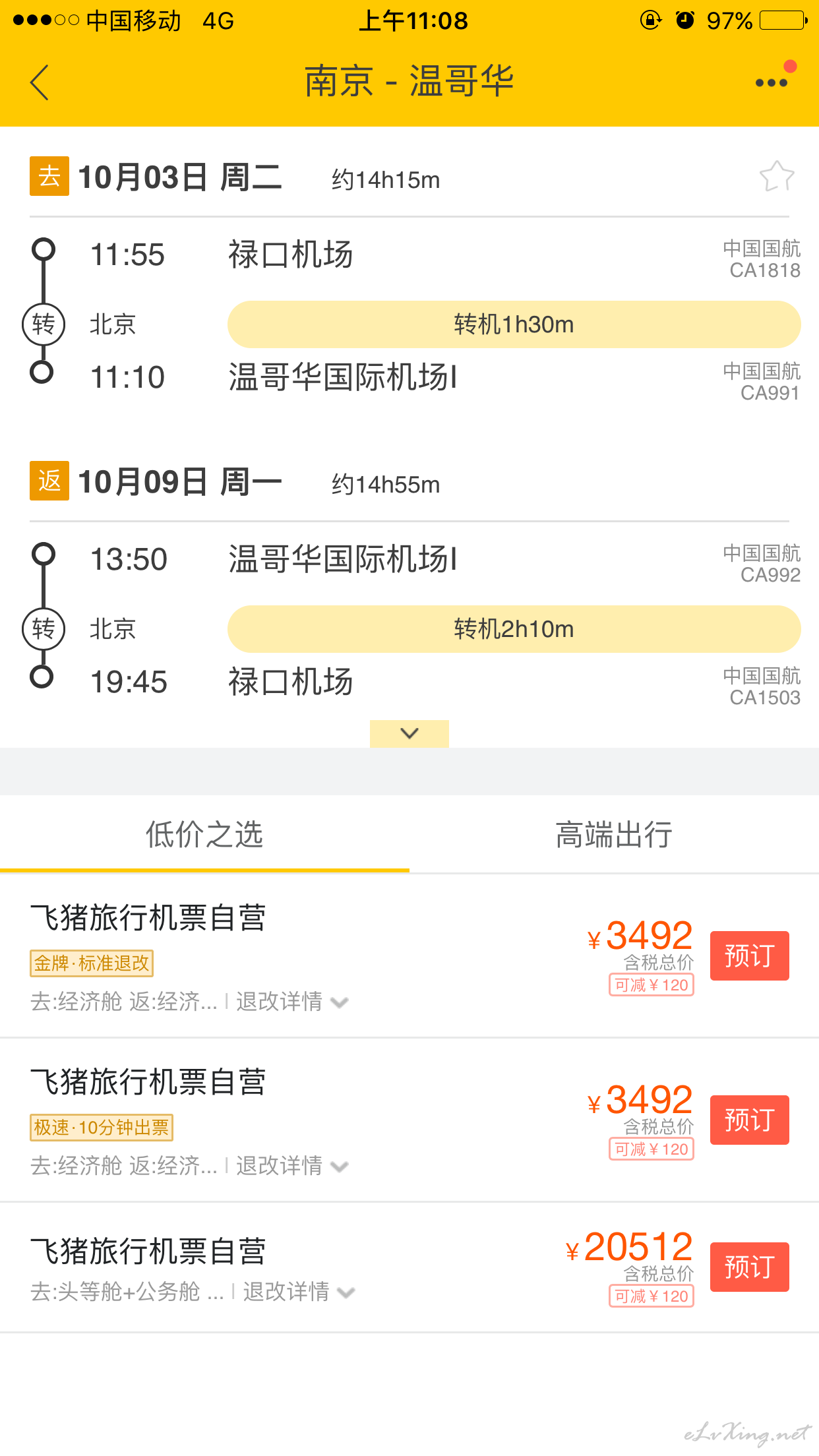Switch to the 低价之选 tab
This screenshot has height=1456, width=819.
click(x=204, y=835)
